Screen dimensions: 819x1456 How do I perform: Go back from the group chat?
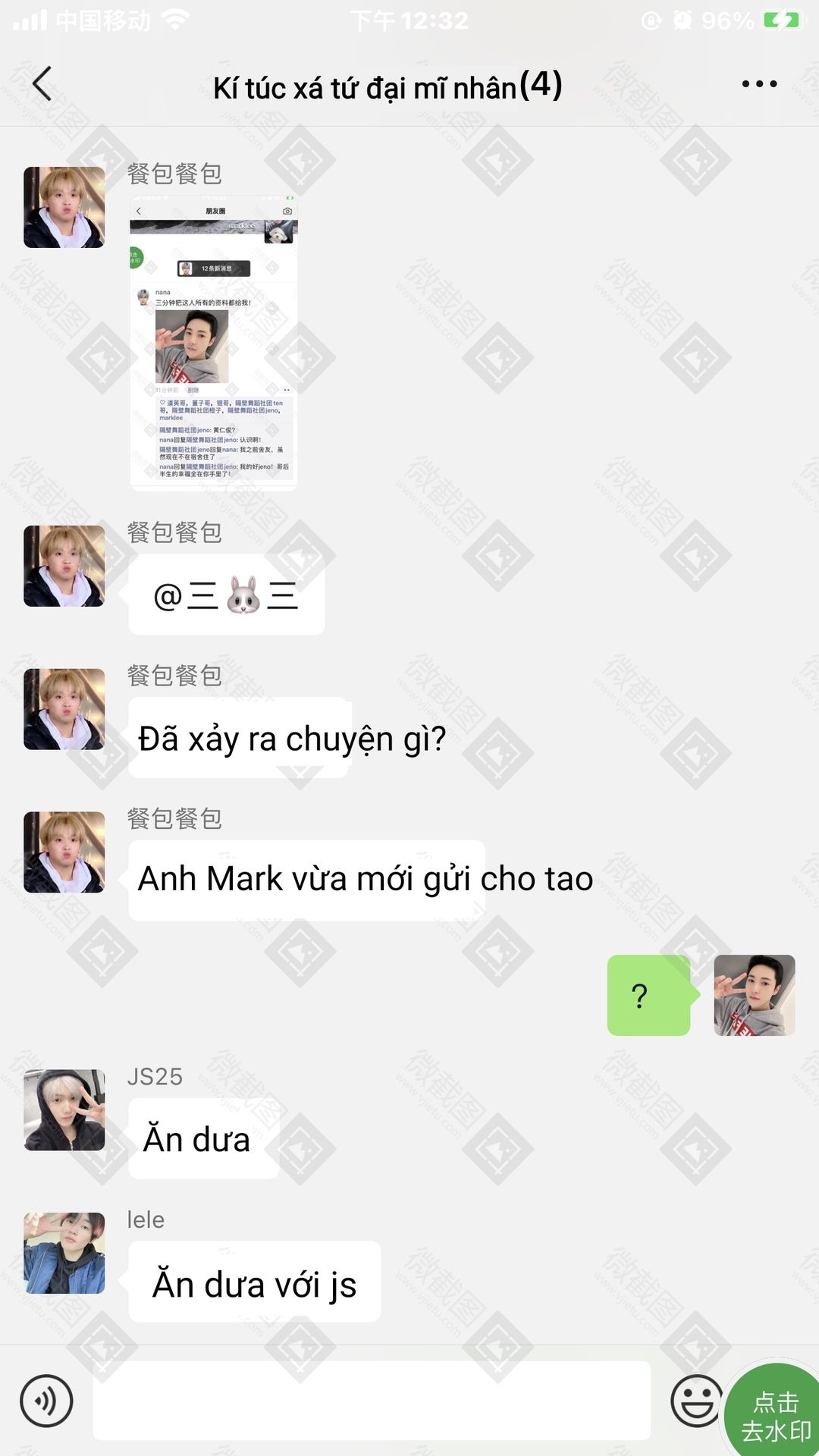[42, 83]
